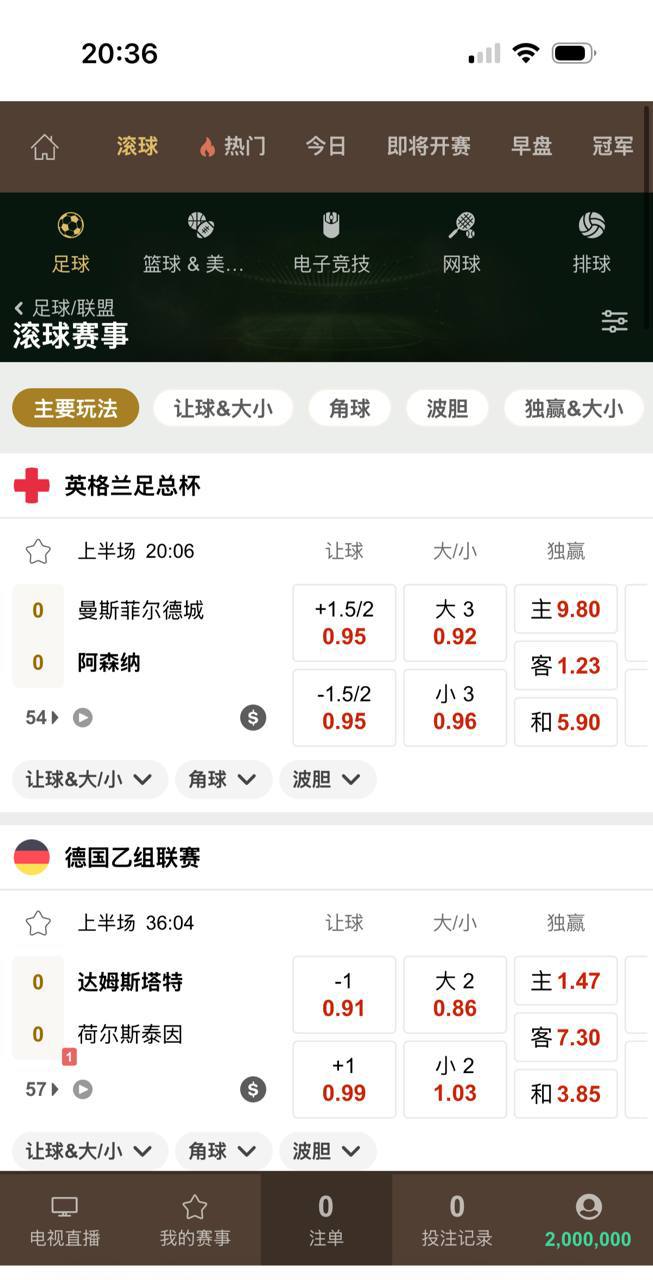
Task: Select the 波胆 chip at top
Action: coord(447,408)
